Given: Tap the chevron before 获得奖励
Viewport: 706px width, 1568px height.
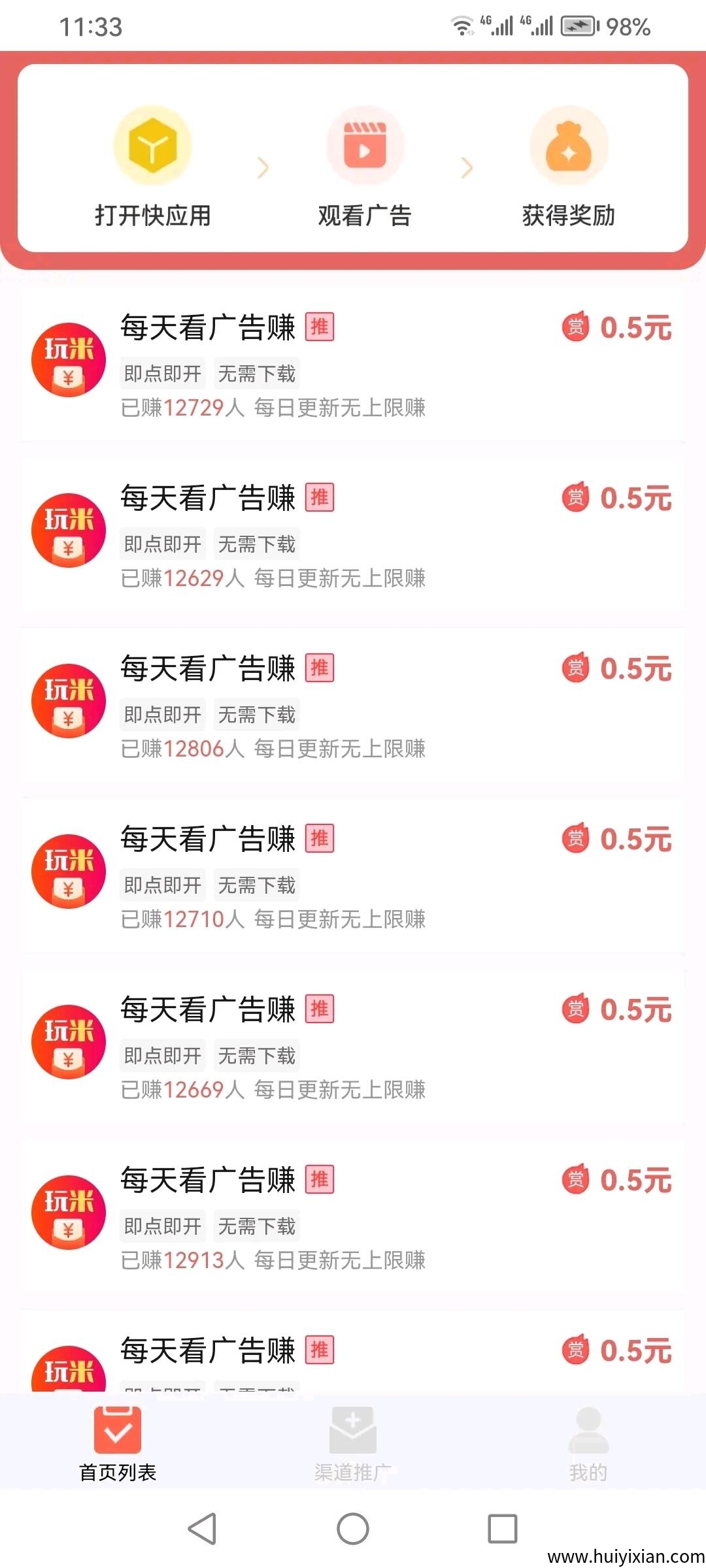Looking at the screenshot, I should [468, 168].
